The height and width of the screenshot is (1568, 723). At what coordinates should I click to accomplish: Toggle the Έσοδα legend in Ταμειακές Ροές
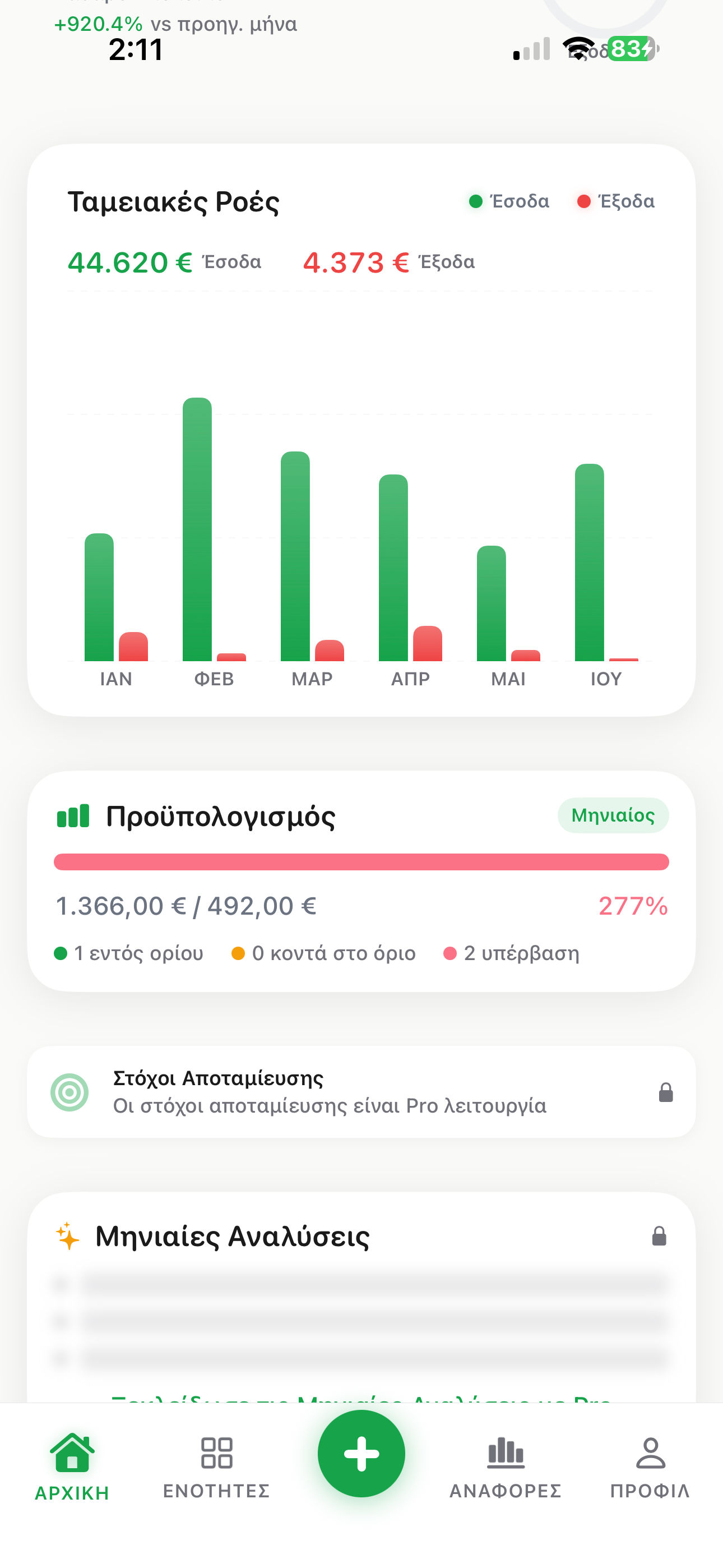click(x=508, y=200)
